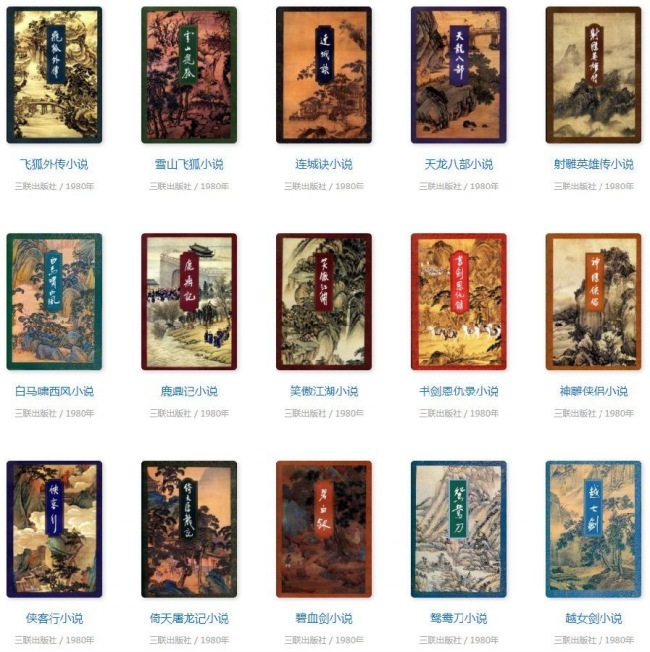Open the 神雕侠侣小说 book
The image size is (650, 652).
point(593,302)
